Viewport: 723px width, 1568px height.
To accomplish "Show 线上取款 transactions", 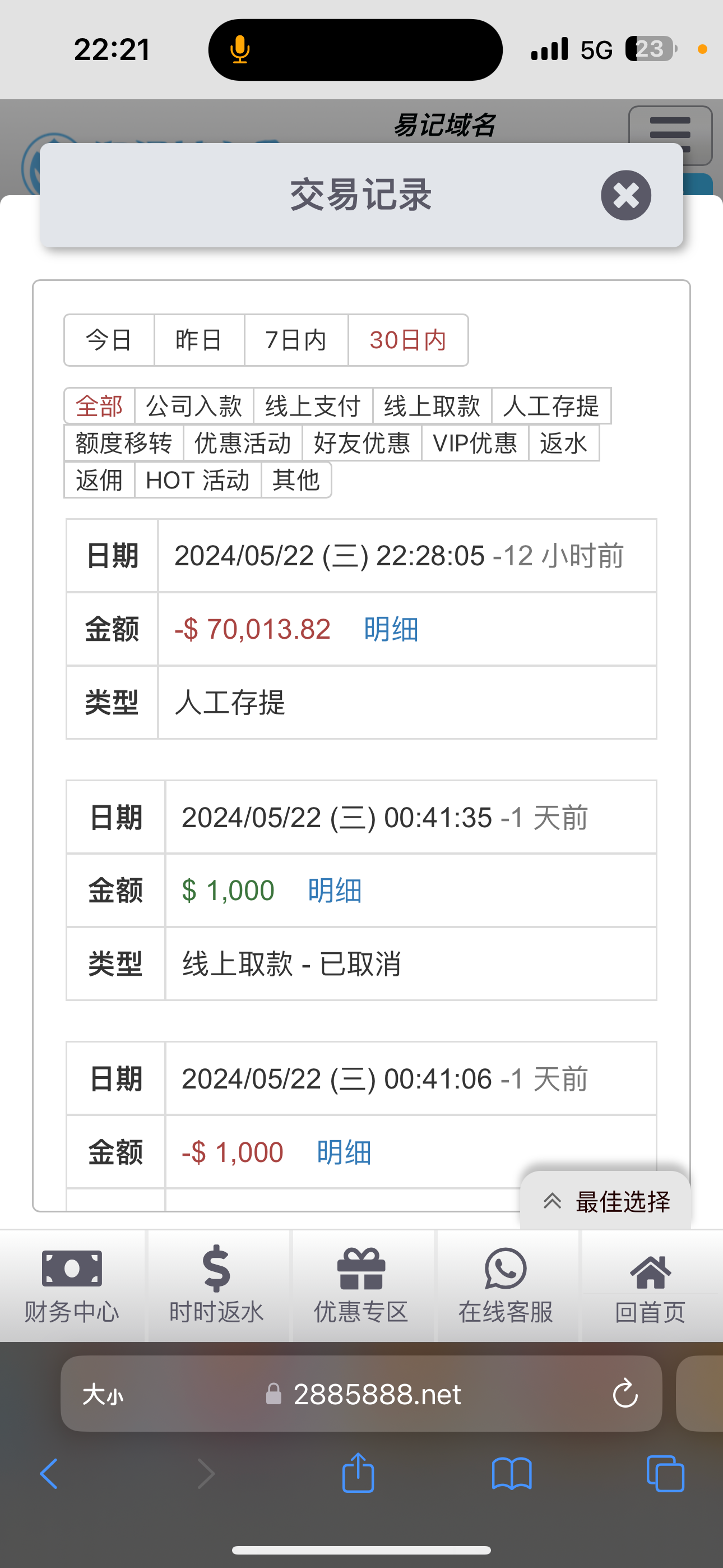I will [432, 406].
